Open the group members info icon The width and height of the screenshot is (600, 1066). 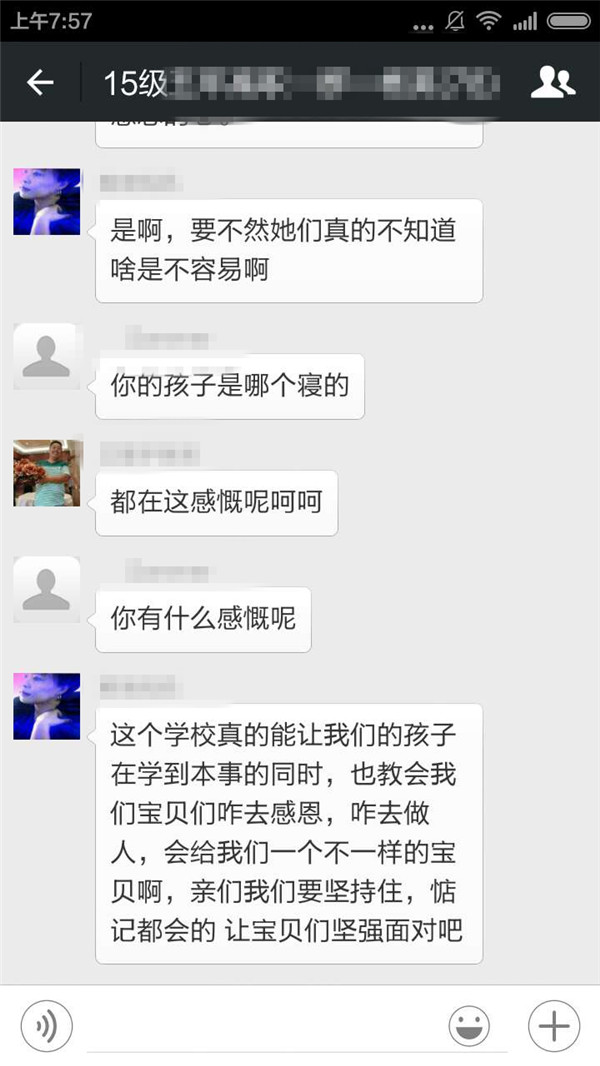553,83
